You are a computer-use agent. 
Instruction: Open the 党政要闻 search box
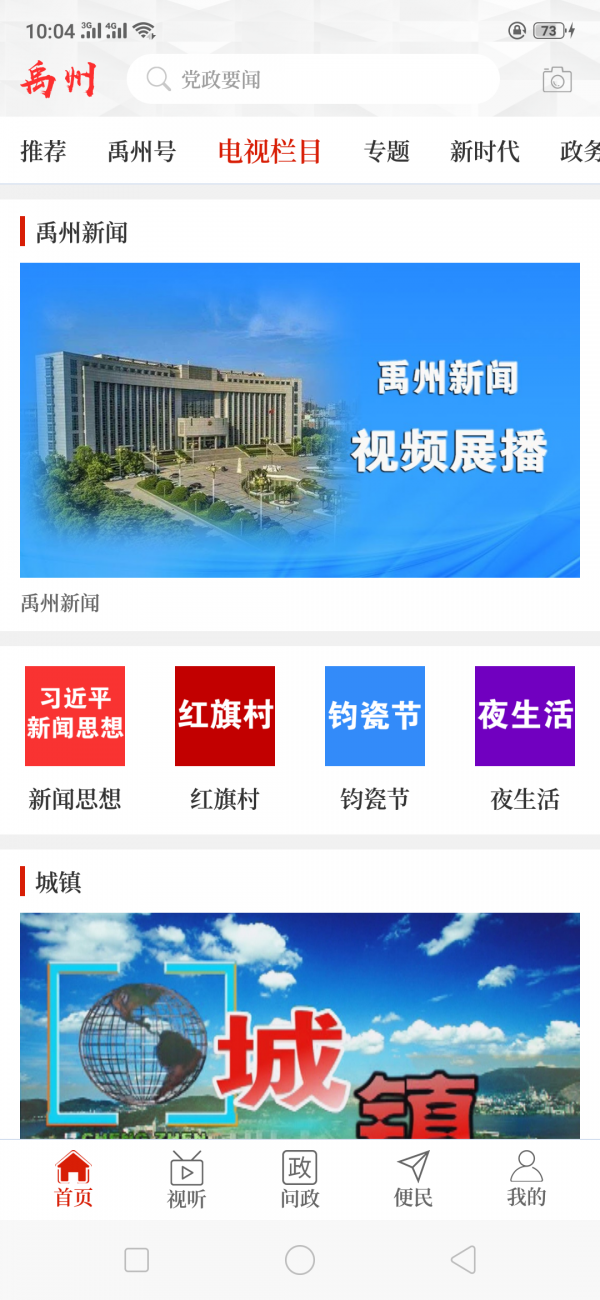[312, 80]
